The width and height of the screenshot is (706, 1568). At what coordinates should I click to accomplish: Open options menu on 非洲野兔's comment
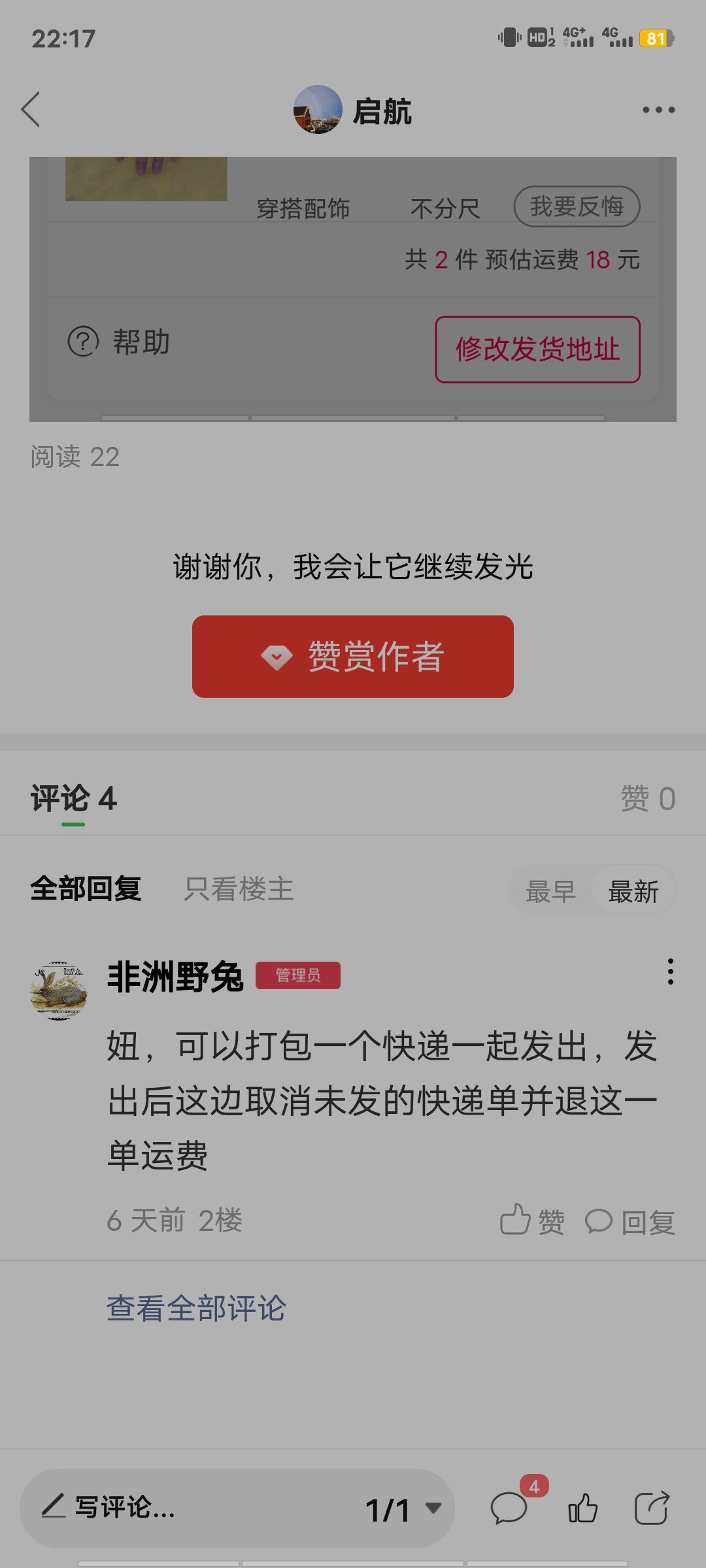[x=670, y=972]
